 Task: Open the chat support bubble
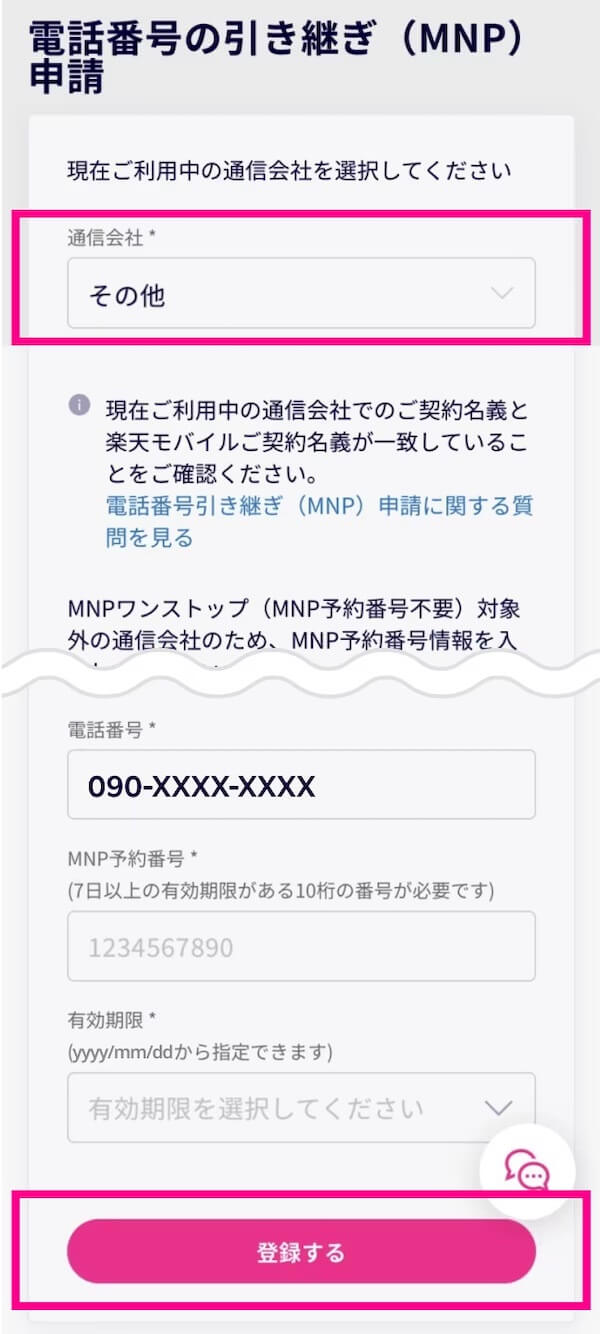tap(527, 1168)
